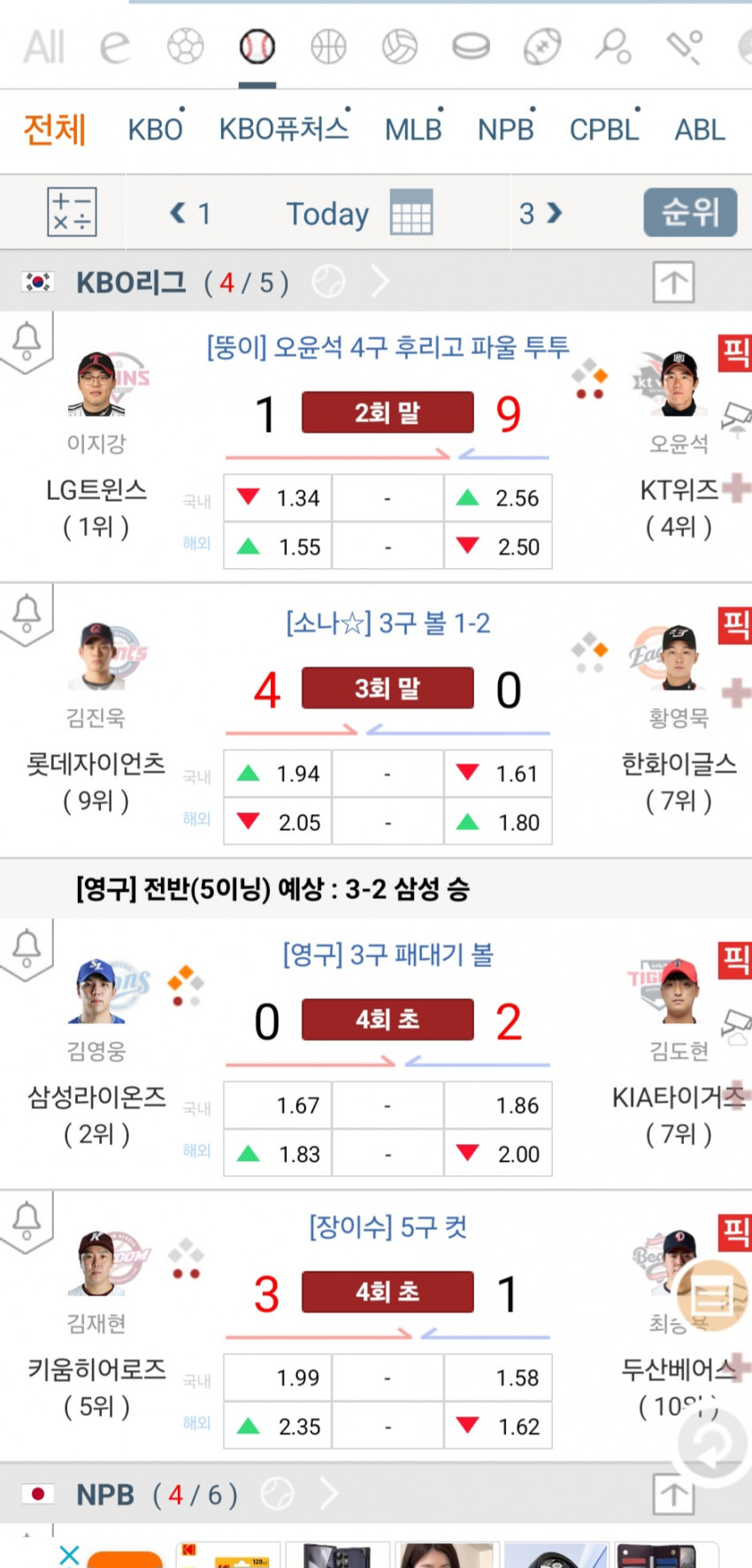Image resolution: width=752 pixels, height=1568 pixels.
Task: Tap the 순위 rankings button
Action: coord(690,212)
